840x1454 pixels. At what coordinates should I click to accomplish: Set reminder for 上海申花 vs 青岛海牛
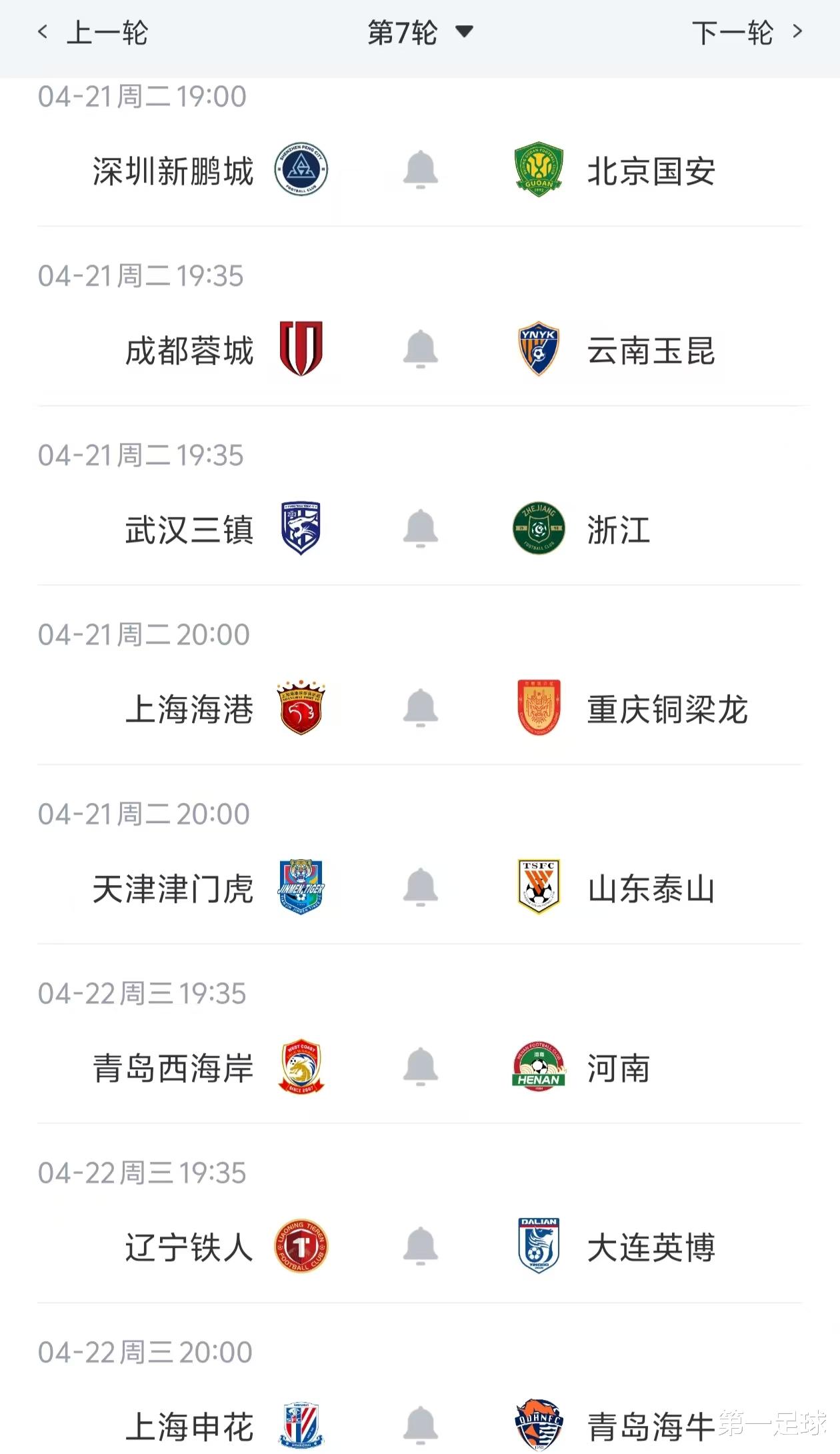point(420,1425)
